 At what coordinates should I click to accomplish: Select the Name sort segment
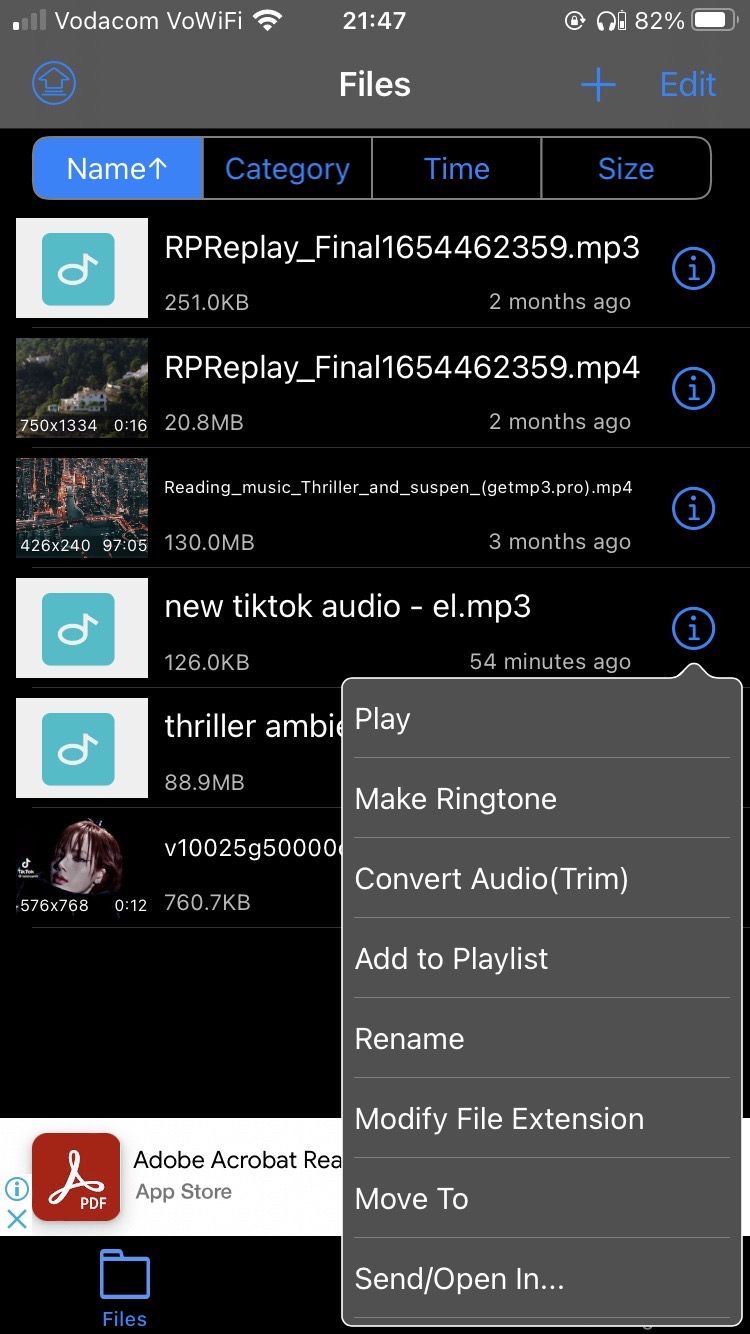click(x=117, y=169)
